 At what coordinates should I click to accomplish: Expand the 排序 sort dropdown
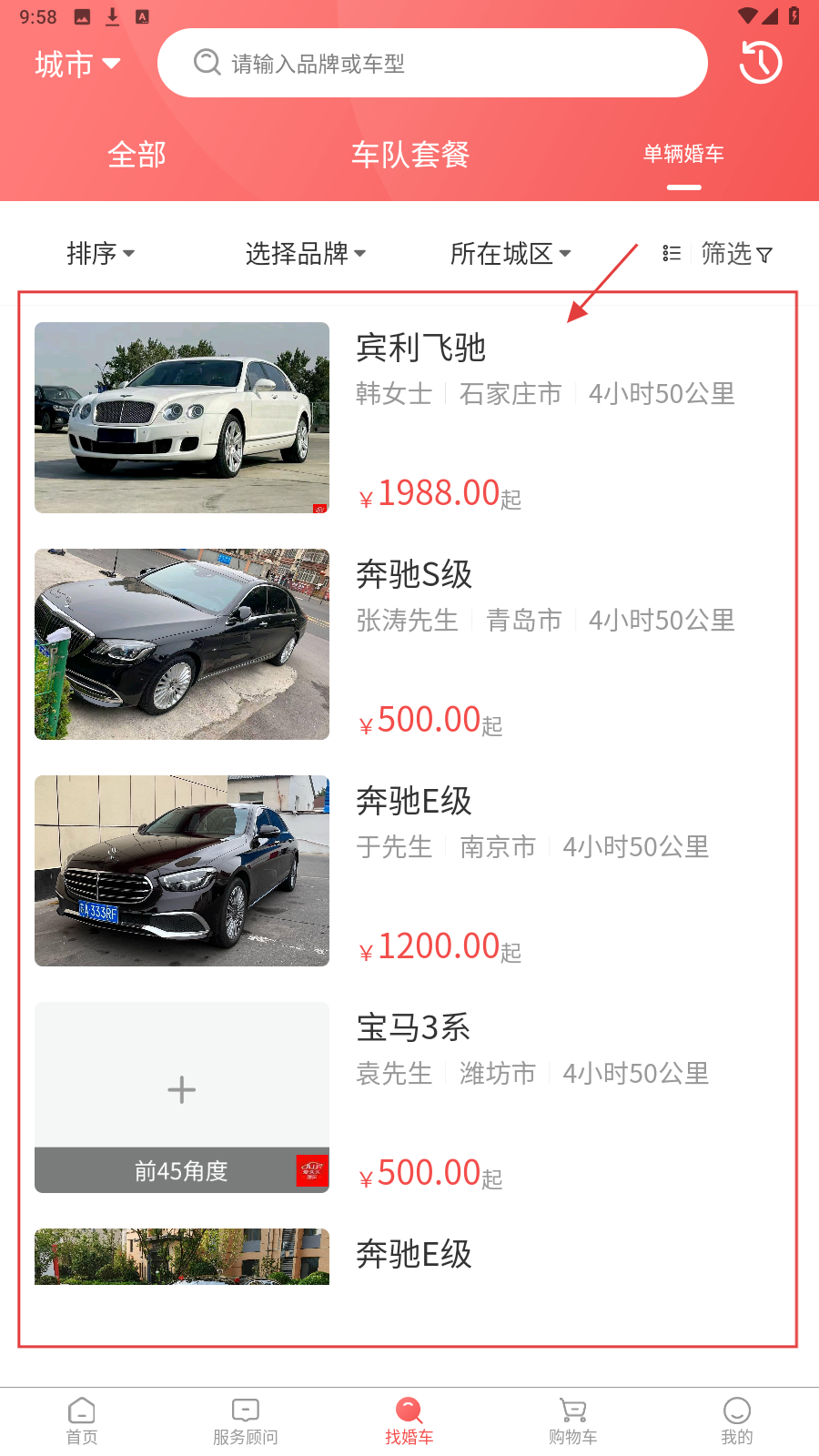[100, 253]
